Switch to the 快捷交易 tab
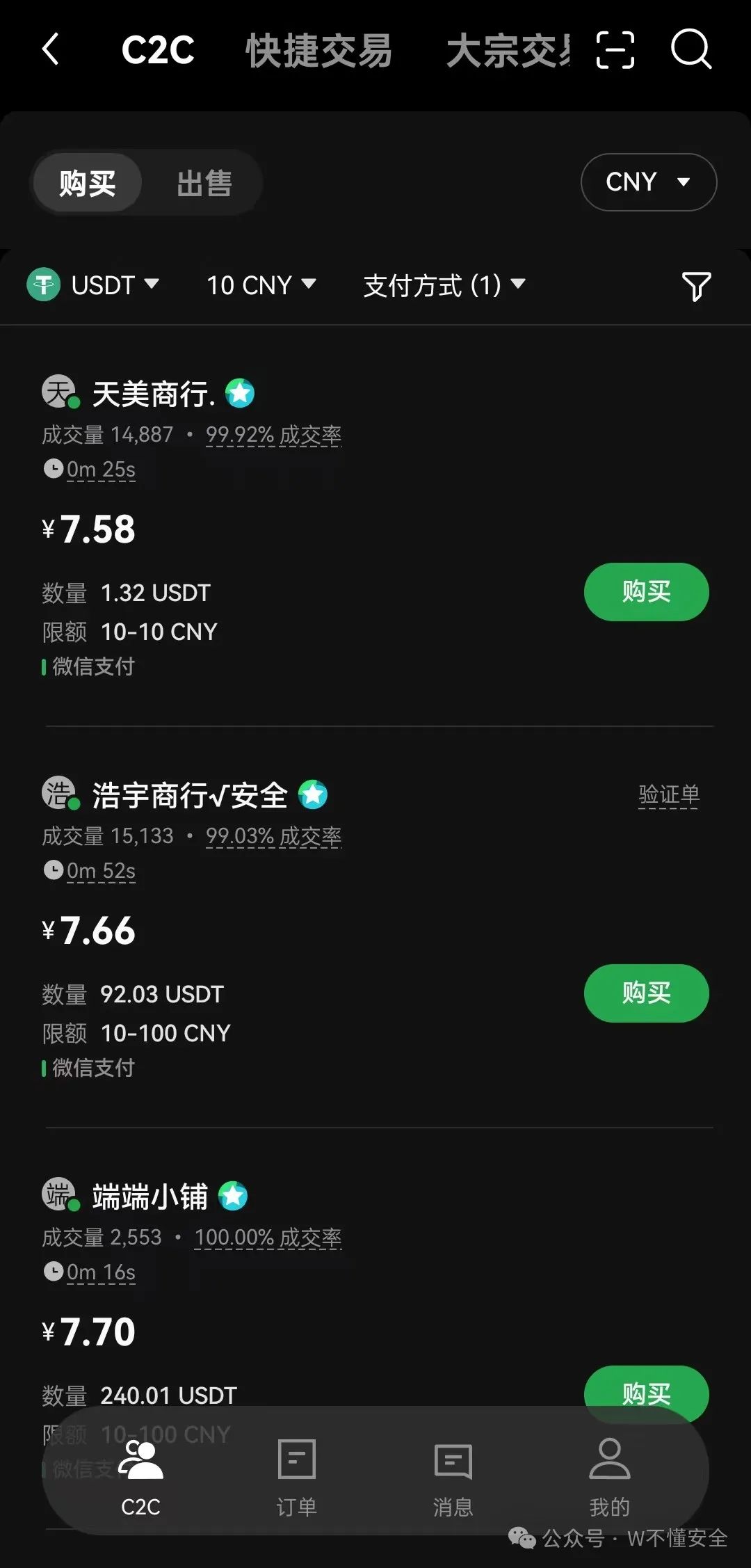 point(318,51)
